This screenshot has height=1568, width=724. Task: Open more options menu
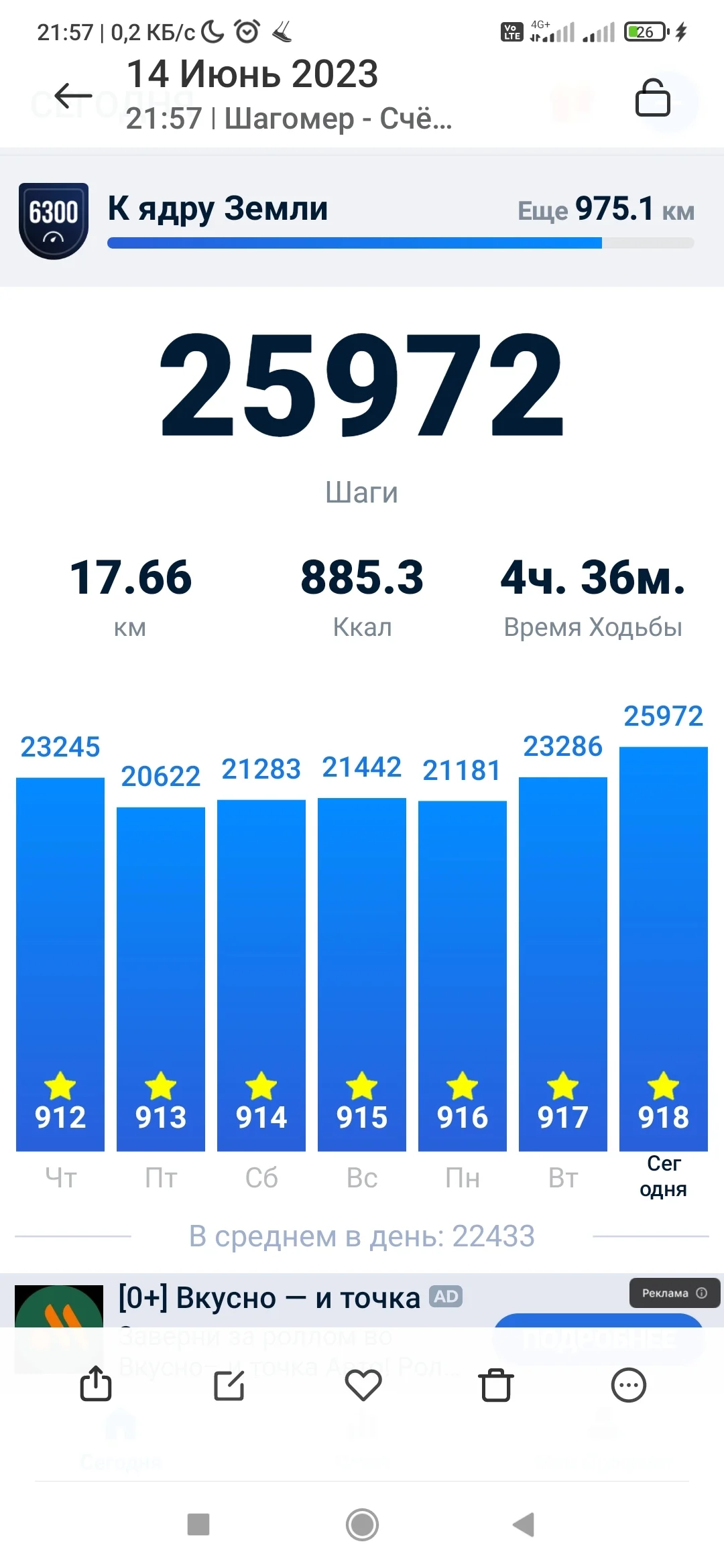point(628,1385)
